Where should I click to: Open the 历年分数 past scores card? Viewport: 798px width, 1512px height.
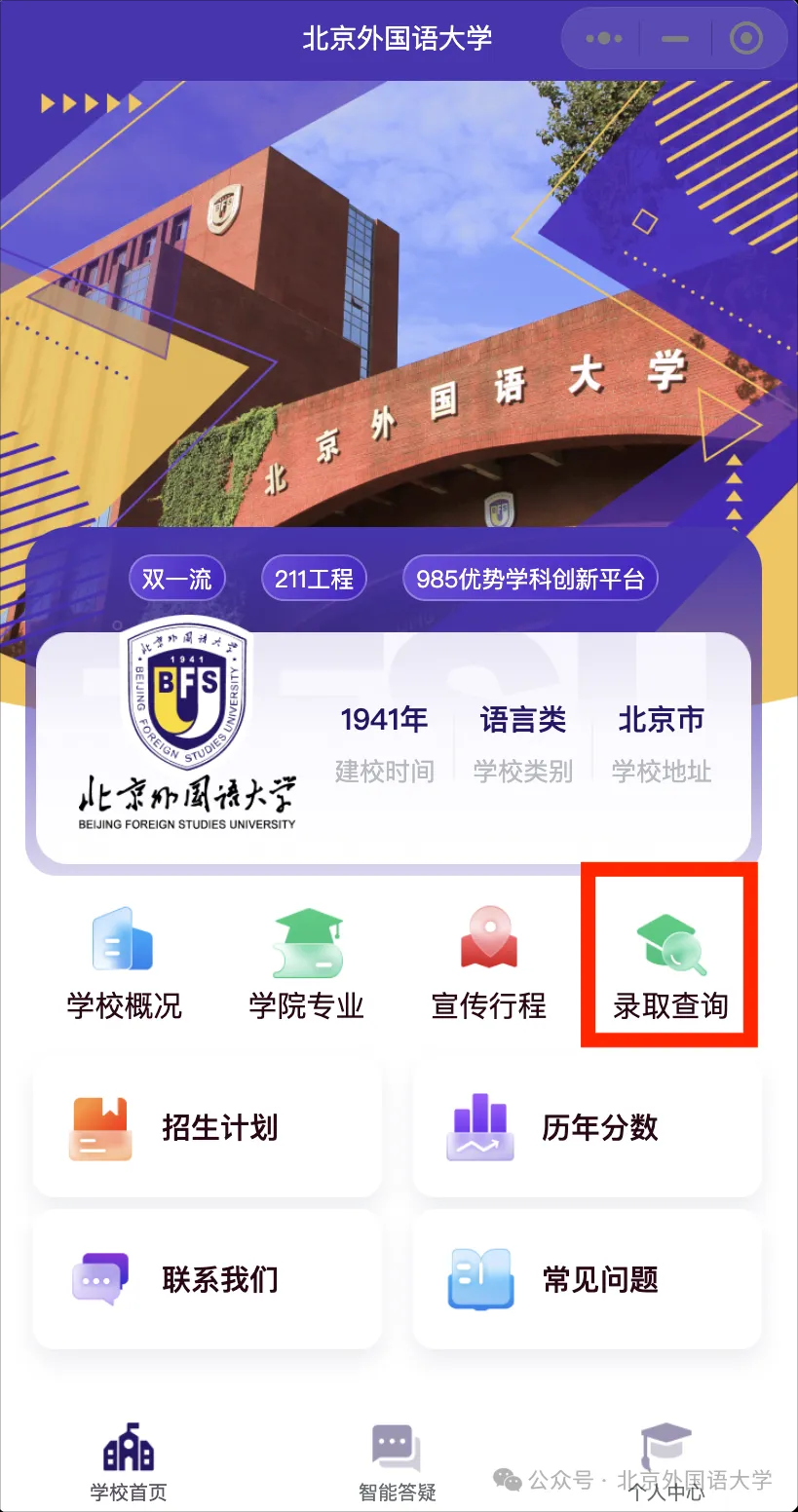point(588,1128)
